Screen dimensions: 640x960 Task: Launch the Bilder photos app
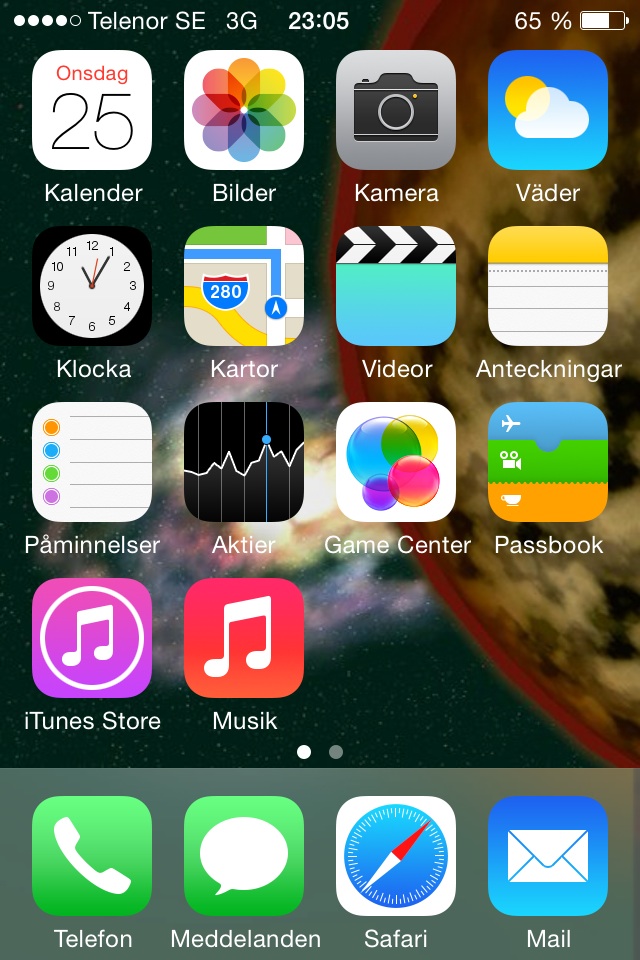tap(244, 110)
